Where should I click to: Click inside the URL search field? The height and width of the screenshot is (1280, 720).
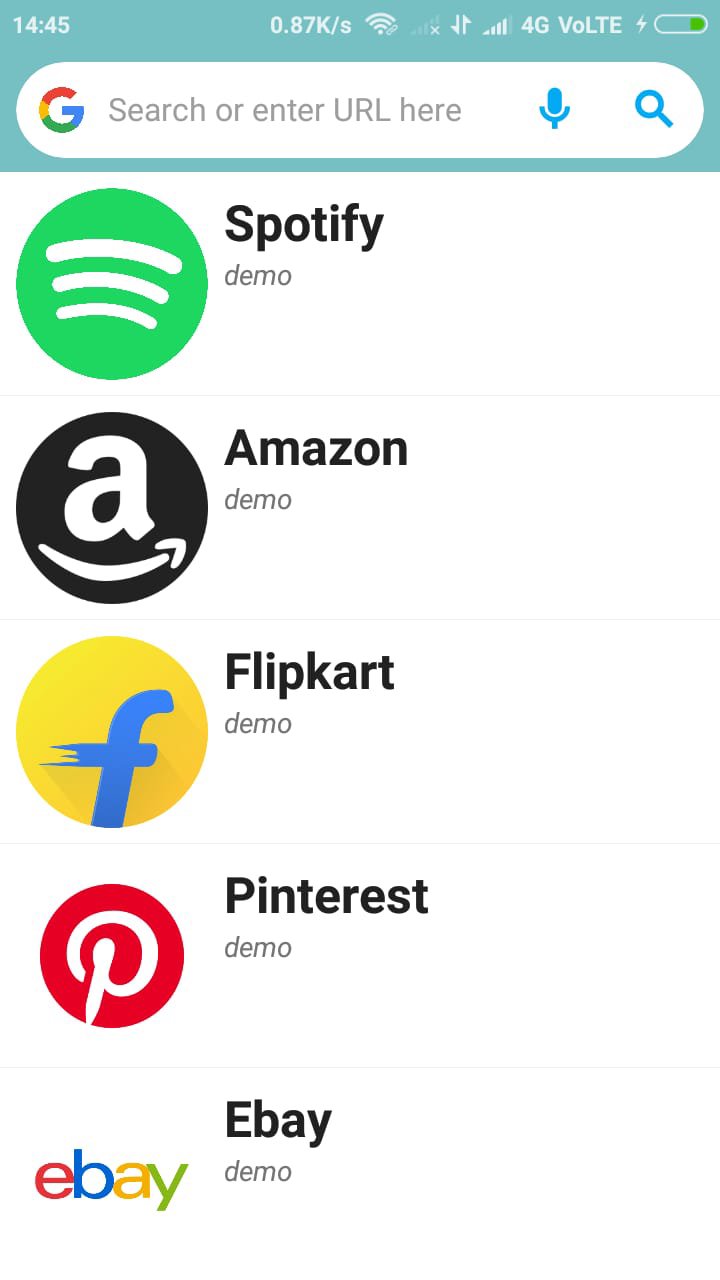300,109
